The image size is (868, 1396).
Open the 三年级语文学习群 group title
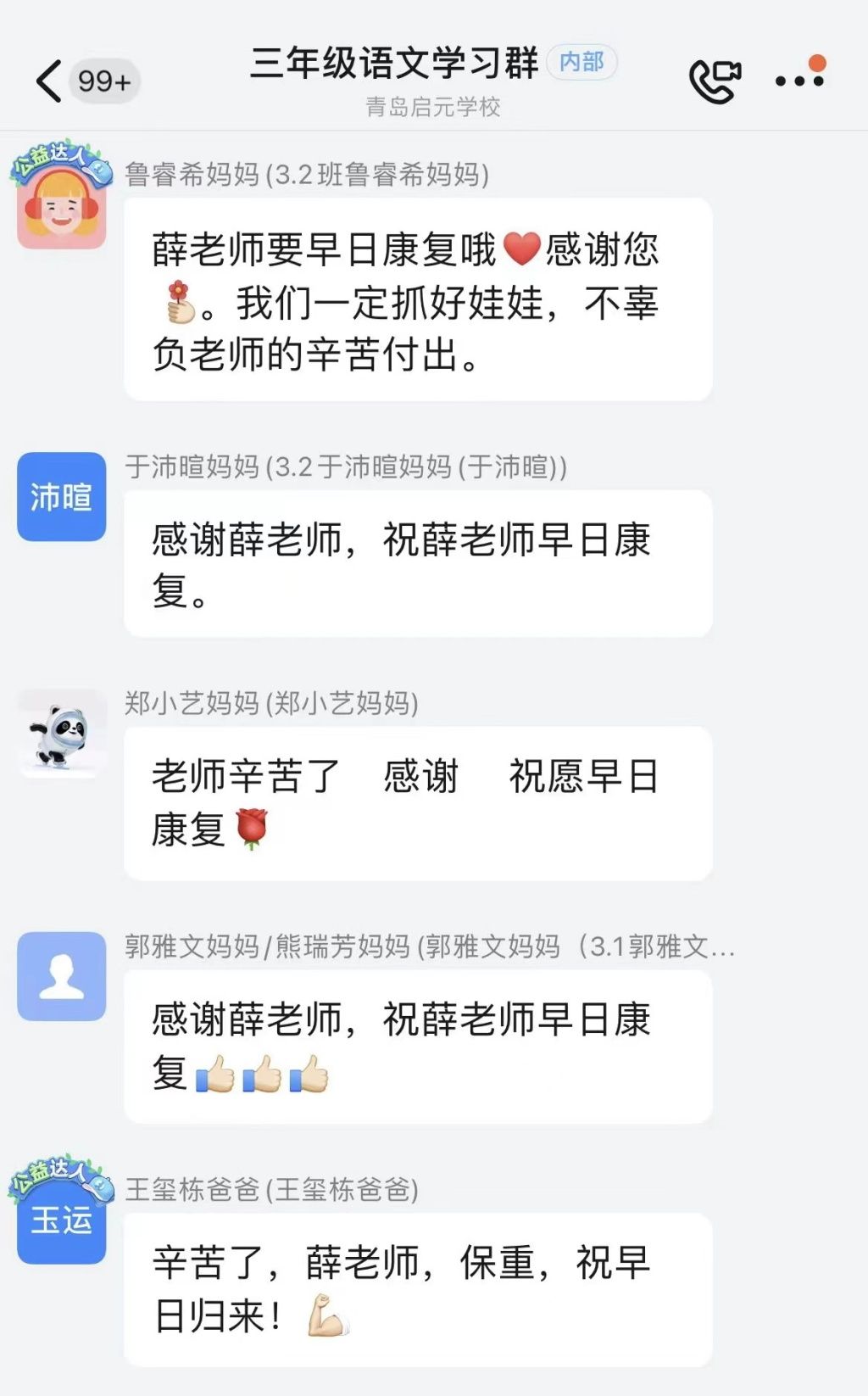coord(394,64)
